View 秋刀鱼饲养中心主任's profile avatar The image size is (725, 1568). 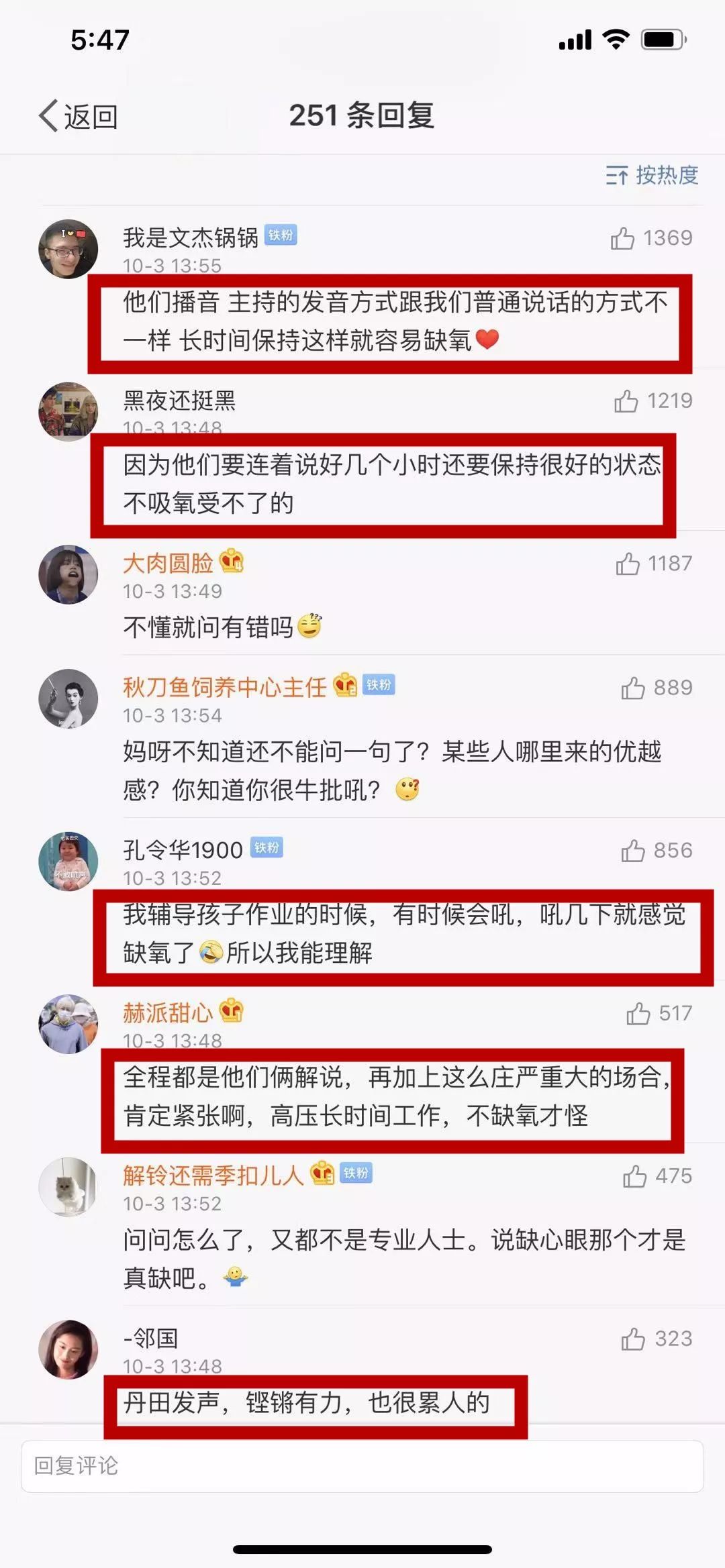(68, 698)
